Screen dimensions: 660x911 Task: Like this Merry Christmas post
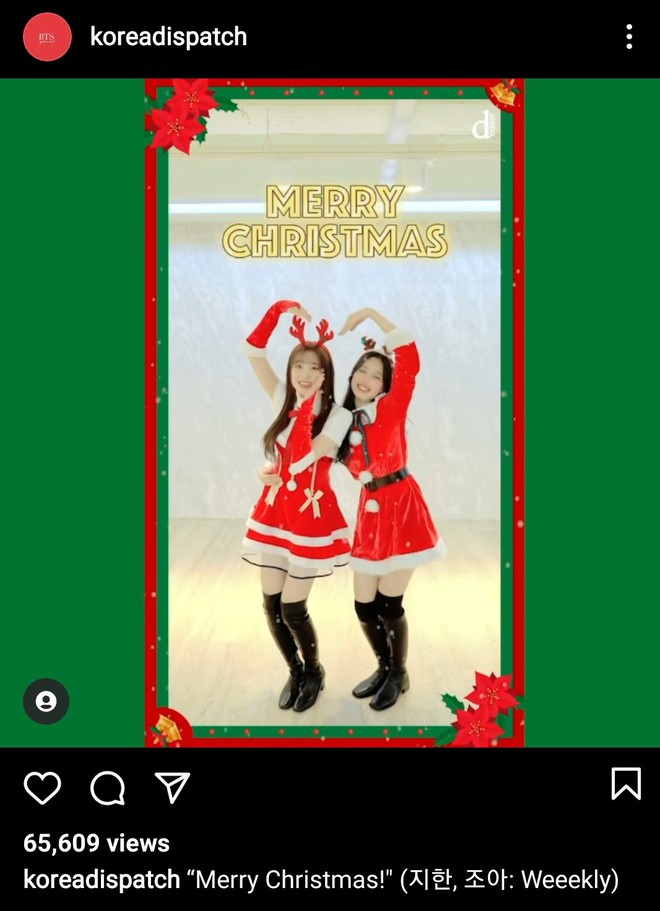pos(42,788)
